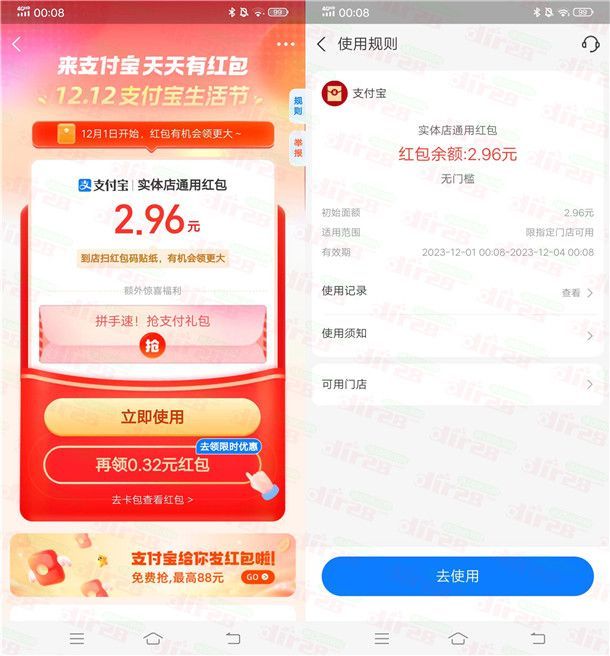The height and width of the screenshot is (656, 610).
Task: Claim another 0.32元 red packet
Action: 152,465
